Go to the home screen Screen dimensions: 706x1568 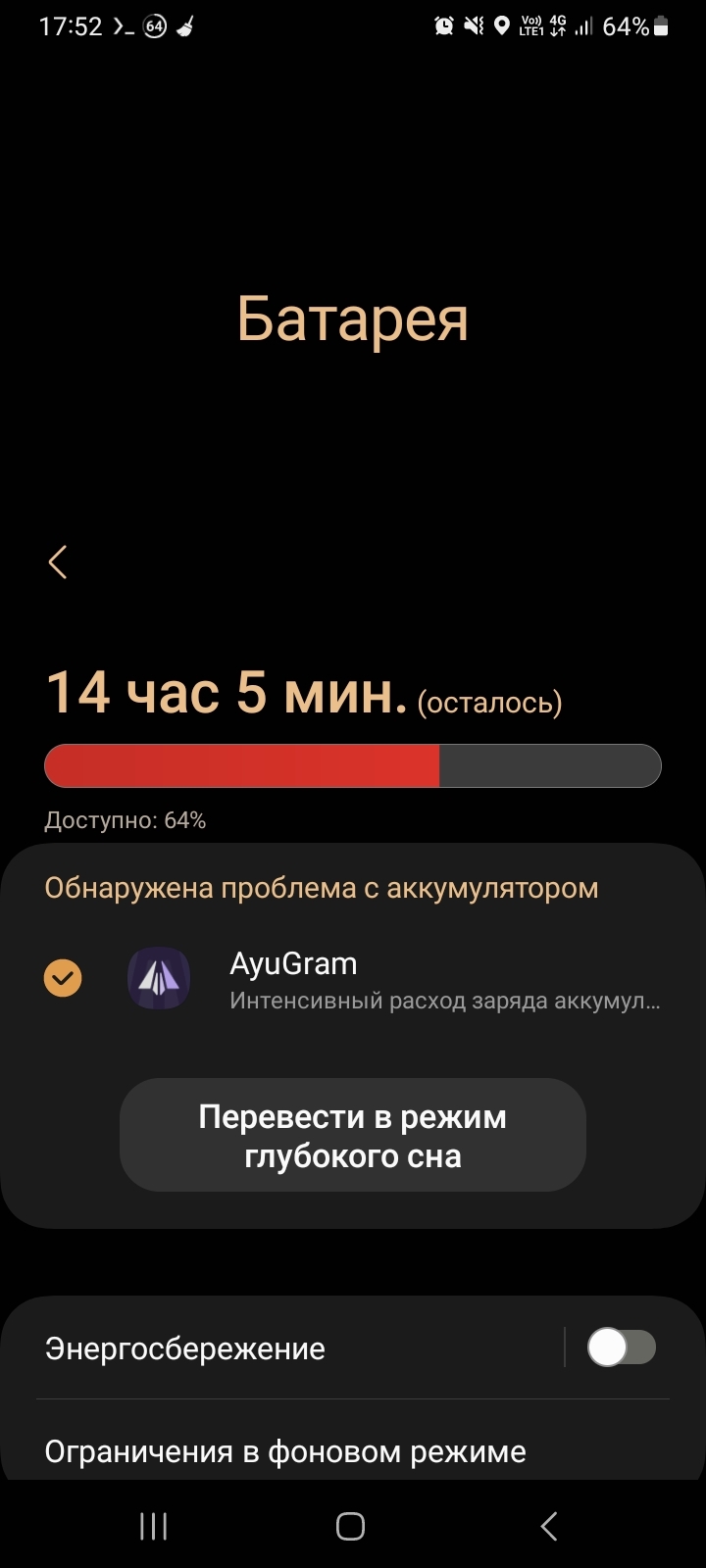(x=351, y=1526)
